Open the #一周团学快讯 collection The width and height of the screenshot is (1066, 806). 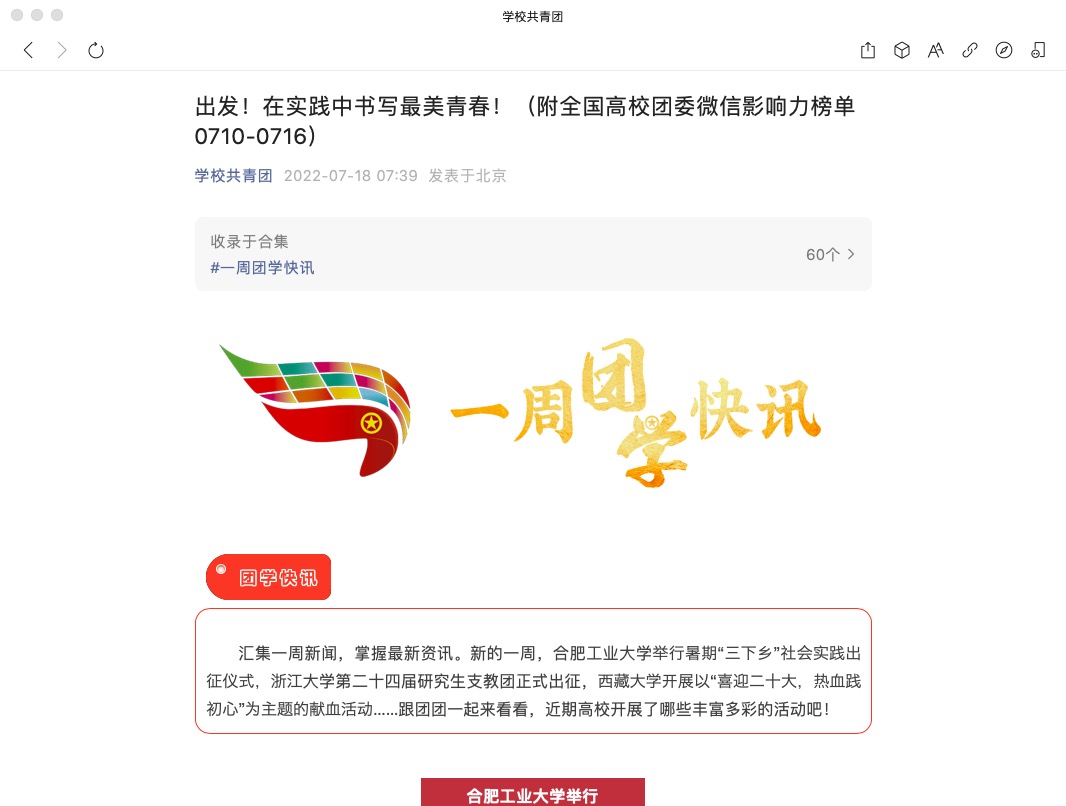(x=262, y=268)
